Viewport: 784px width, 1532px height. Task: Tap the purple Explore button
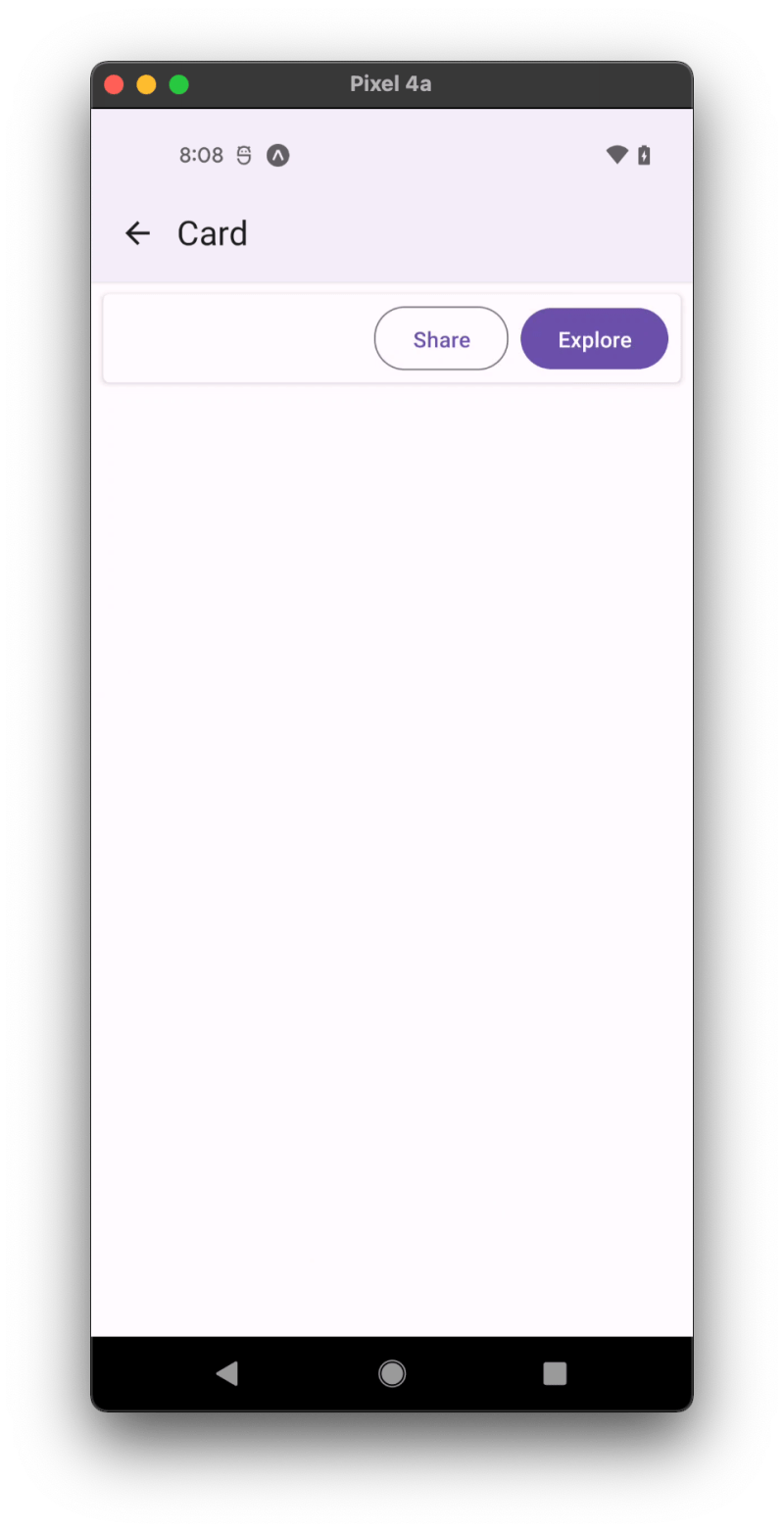tap(594, 338)
